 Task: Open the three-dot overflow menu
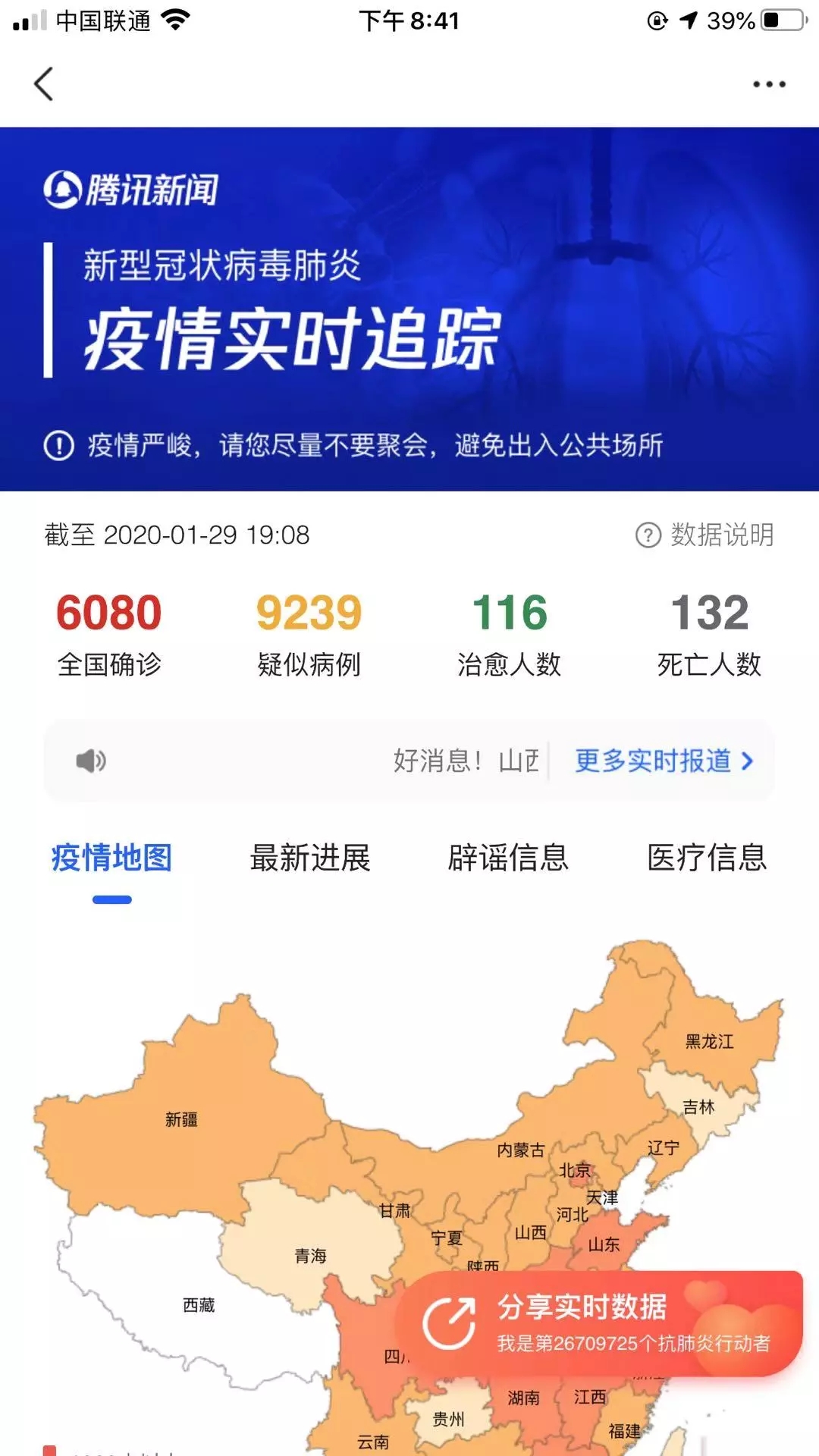click(x=769, y=84)
